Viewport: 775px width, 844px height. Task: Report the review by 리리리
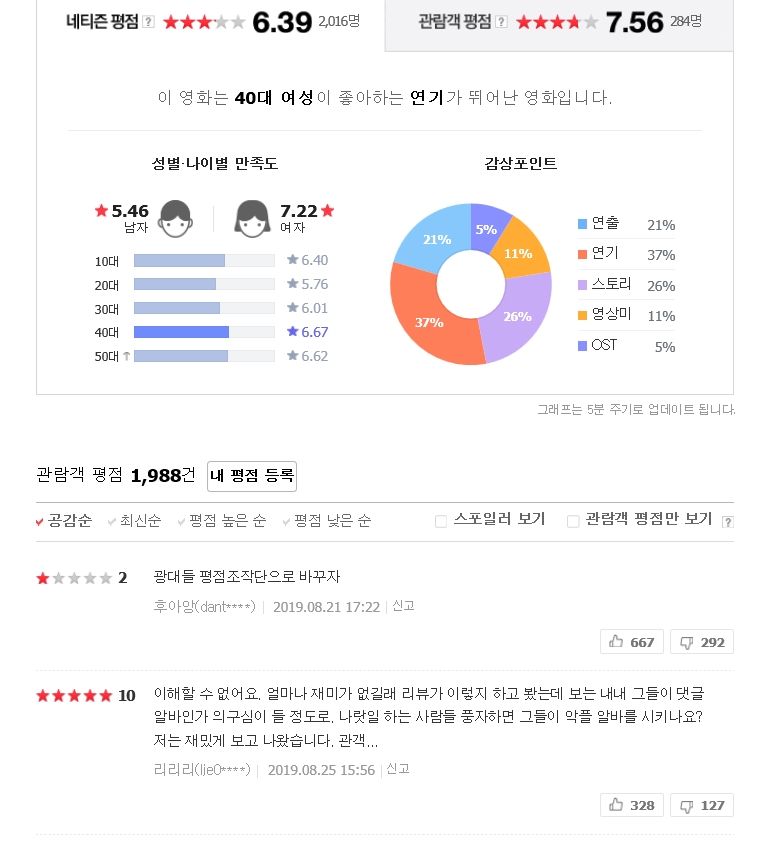click(x=398, y=769)
